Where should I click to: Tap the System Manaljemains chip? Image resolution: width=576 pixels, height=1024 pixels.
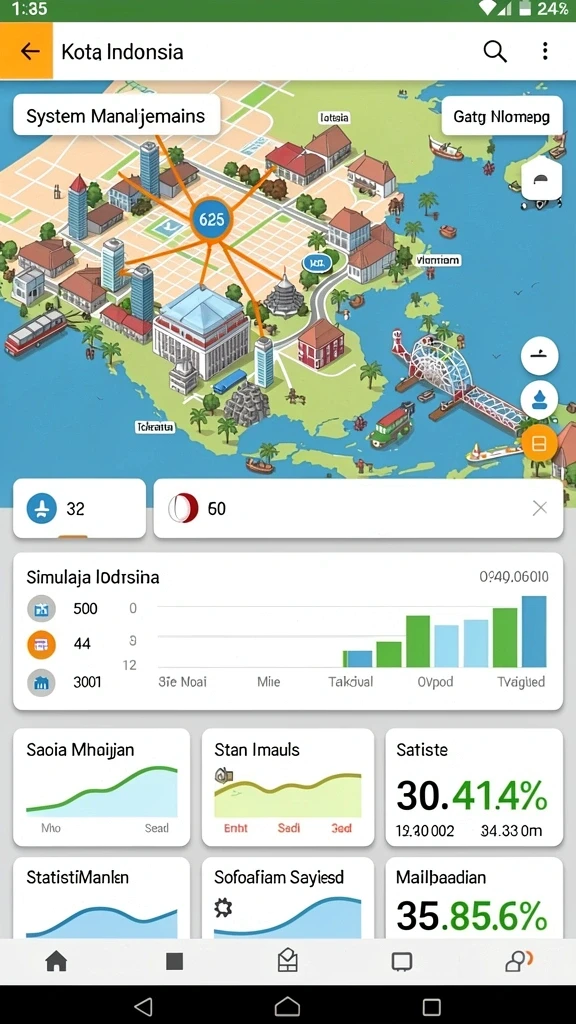116,116
